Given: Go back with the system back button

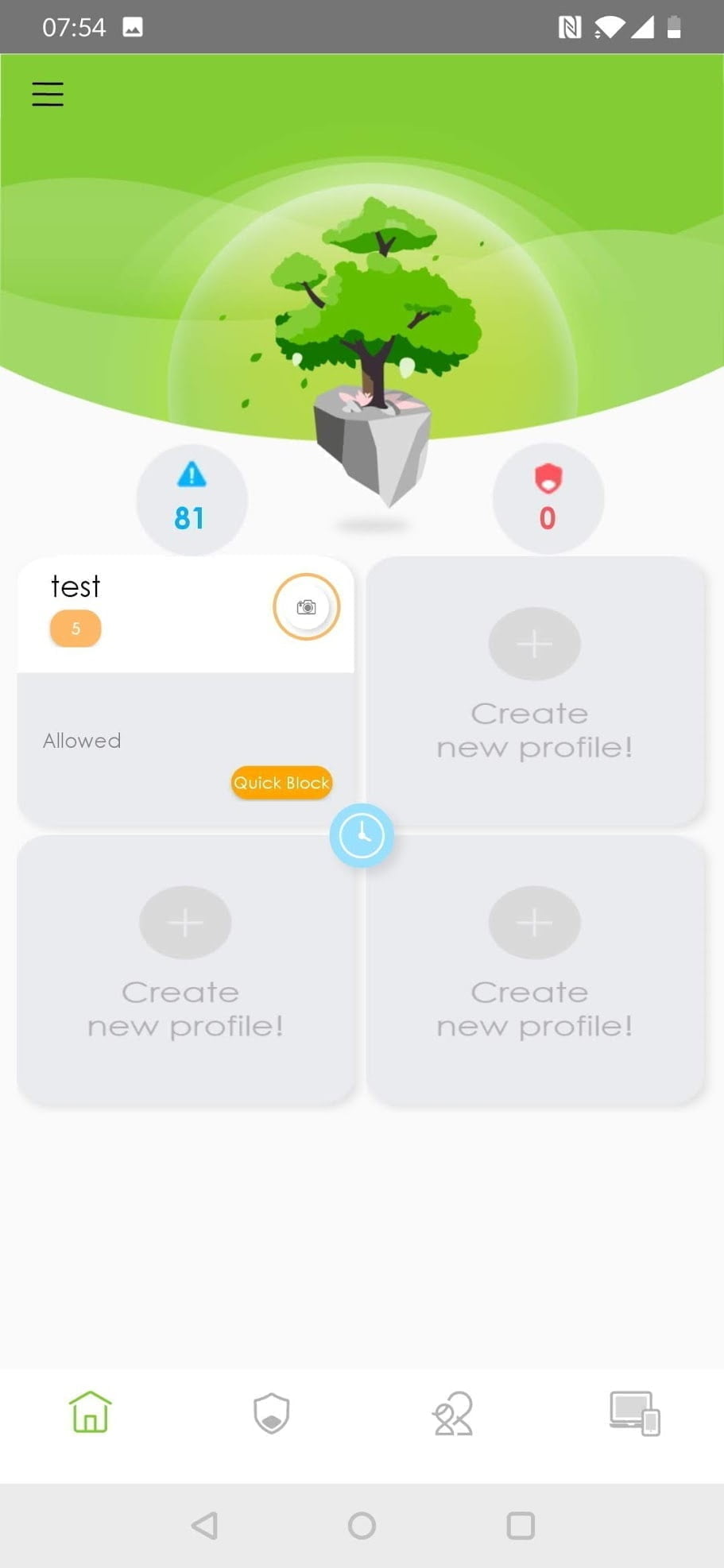Looking at the screenshot, I should (x=204, y=1525).
